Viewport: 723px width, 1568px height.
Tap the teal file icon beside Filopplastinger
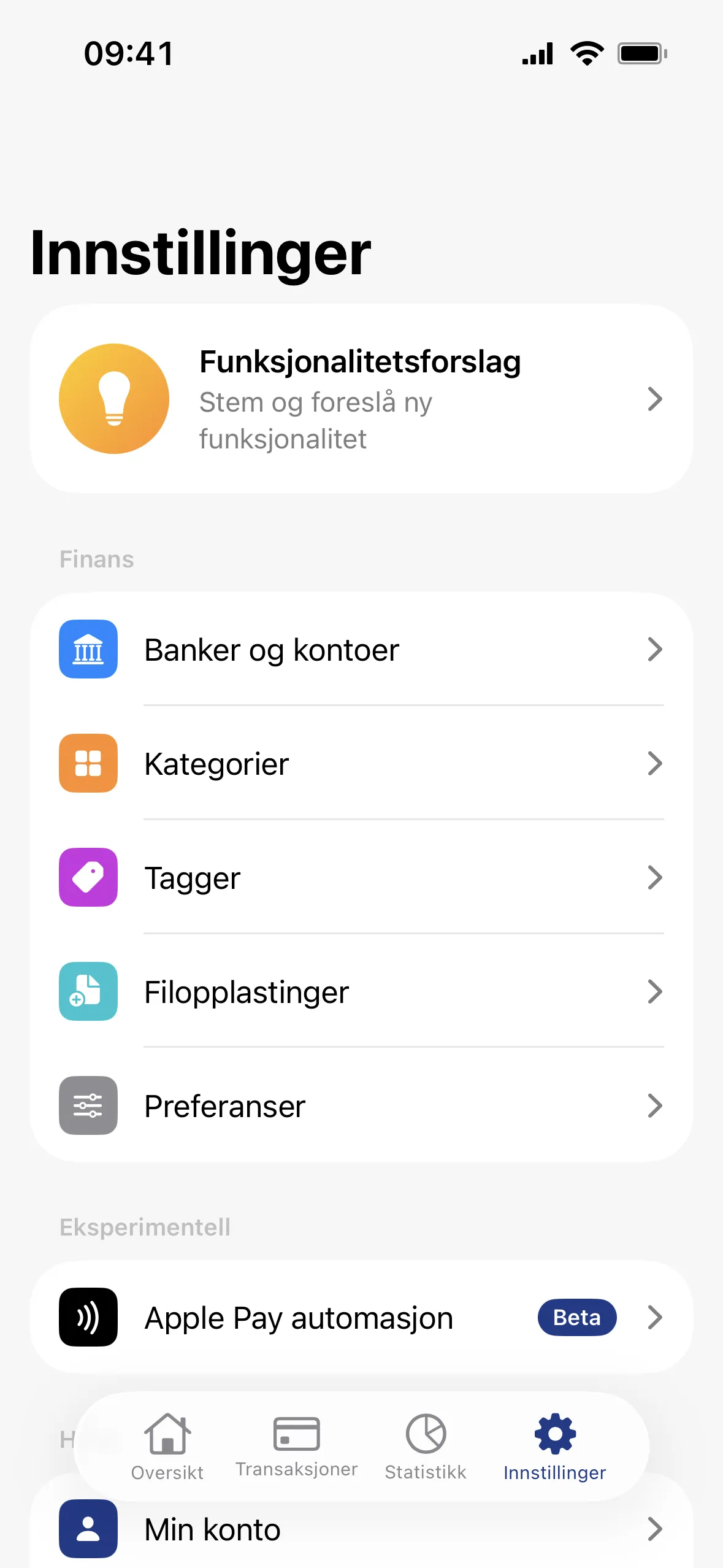click(88, 992)
